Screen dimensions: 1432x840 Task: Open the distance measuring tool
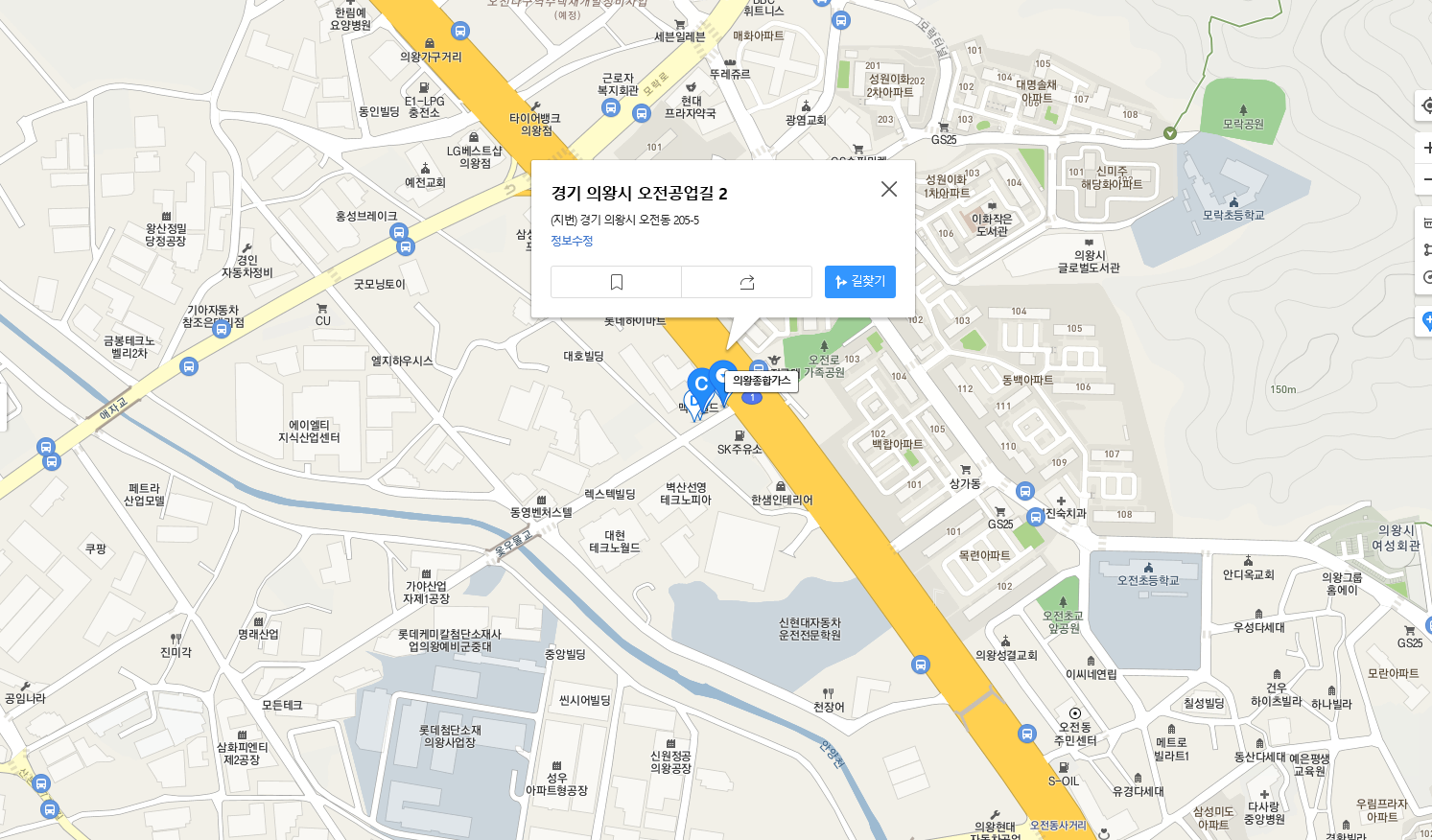[x=1427, y=249]
